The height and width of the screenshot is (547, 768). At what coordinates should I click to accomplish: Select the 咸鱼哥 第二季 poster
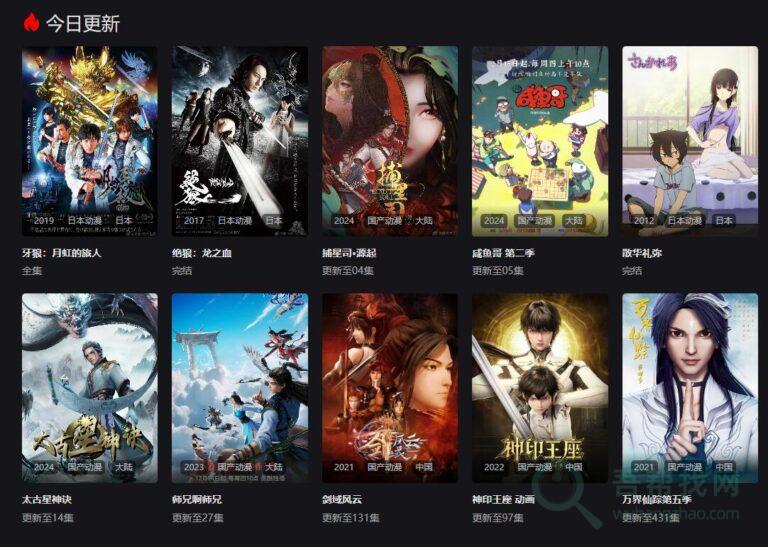coord(539,140)
